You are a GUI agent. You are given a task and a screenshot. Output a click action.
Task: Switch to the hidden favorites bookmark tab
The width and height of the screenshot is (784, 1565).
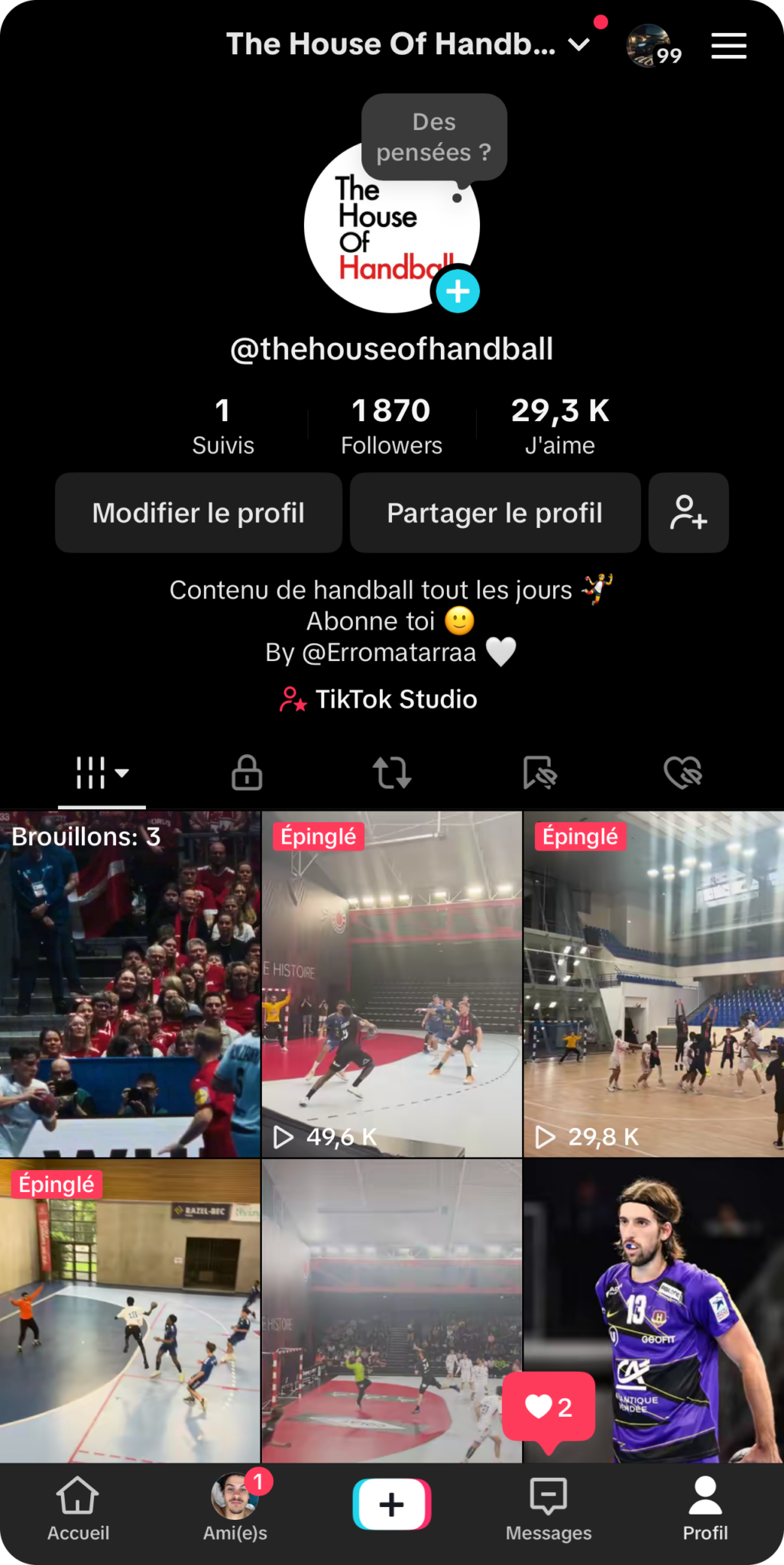point(539,773)
